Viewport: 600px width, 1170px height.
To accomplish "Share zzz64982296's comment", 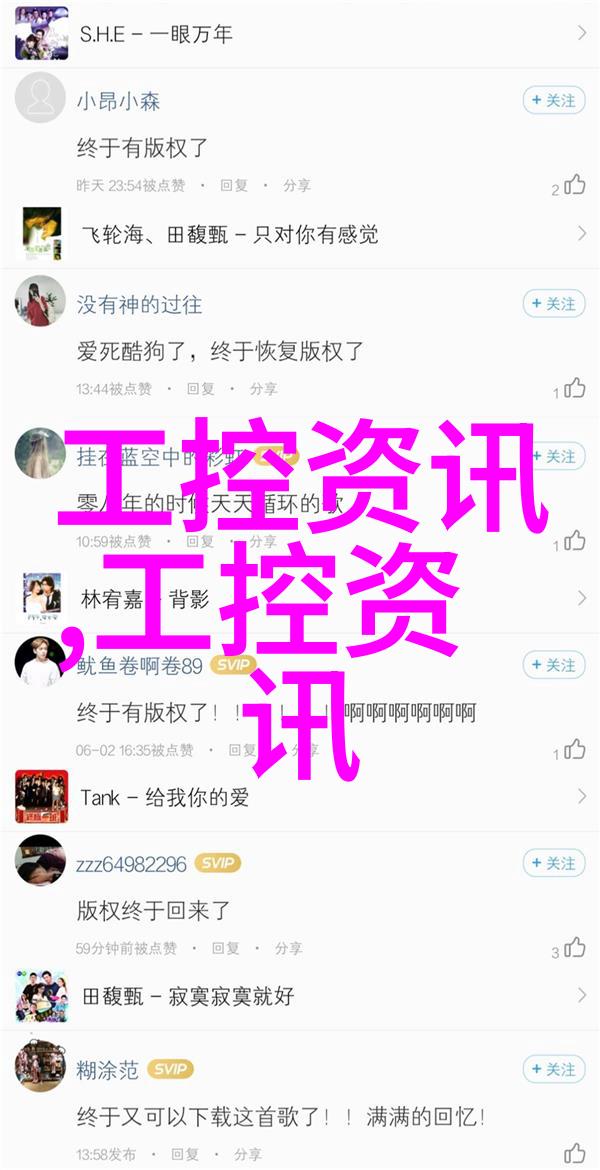I will 289,947.
